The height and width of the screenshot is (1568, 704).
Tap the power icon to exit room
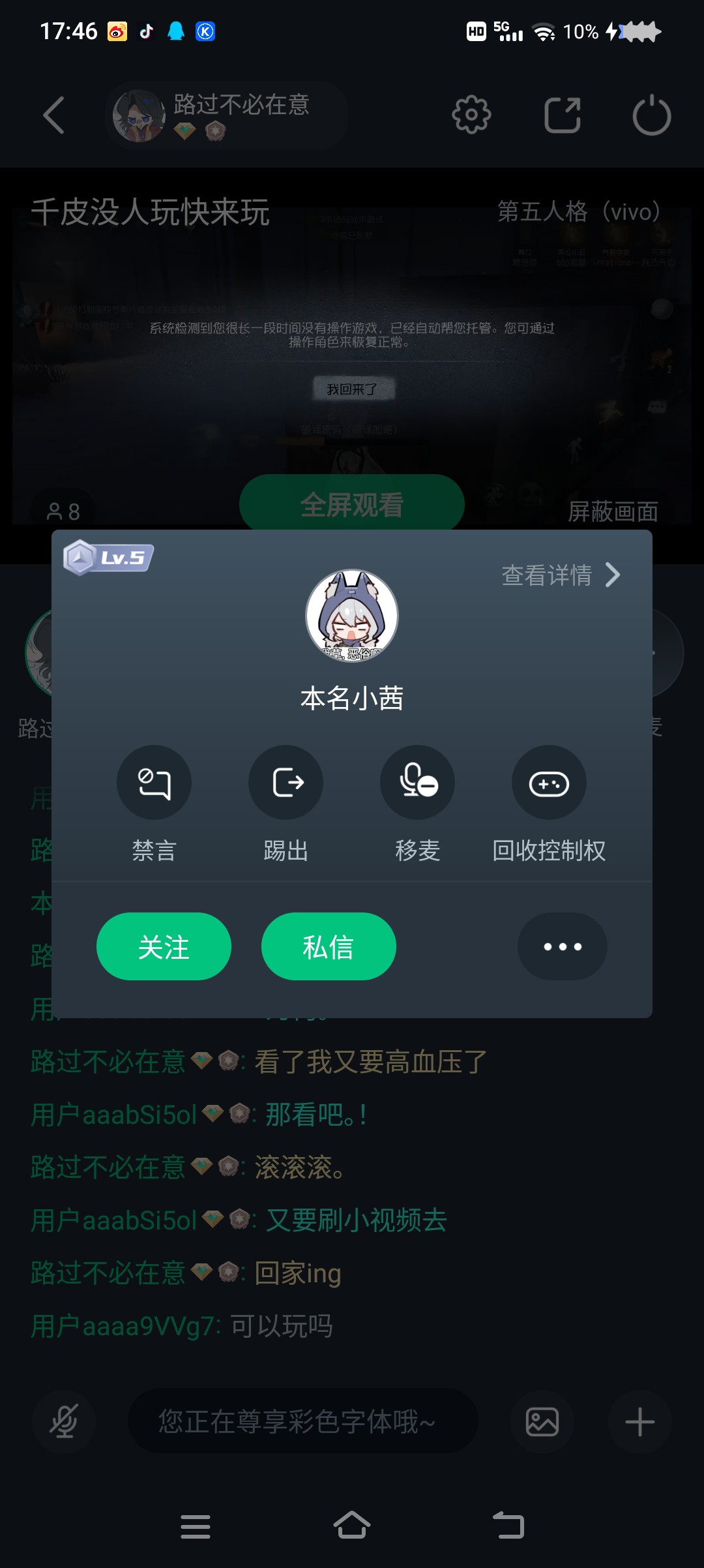click(x=652, y=115)
